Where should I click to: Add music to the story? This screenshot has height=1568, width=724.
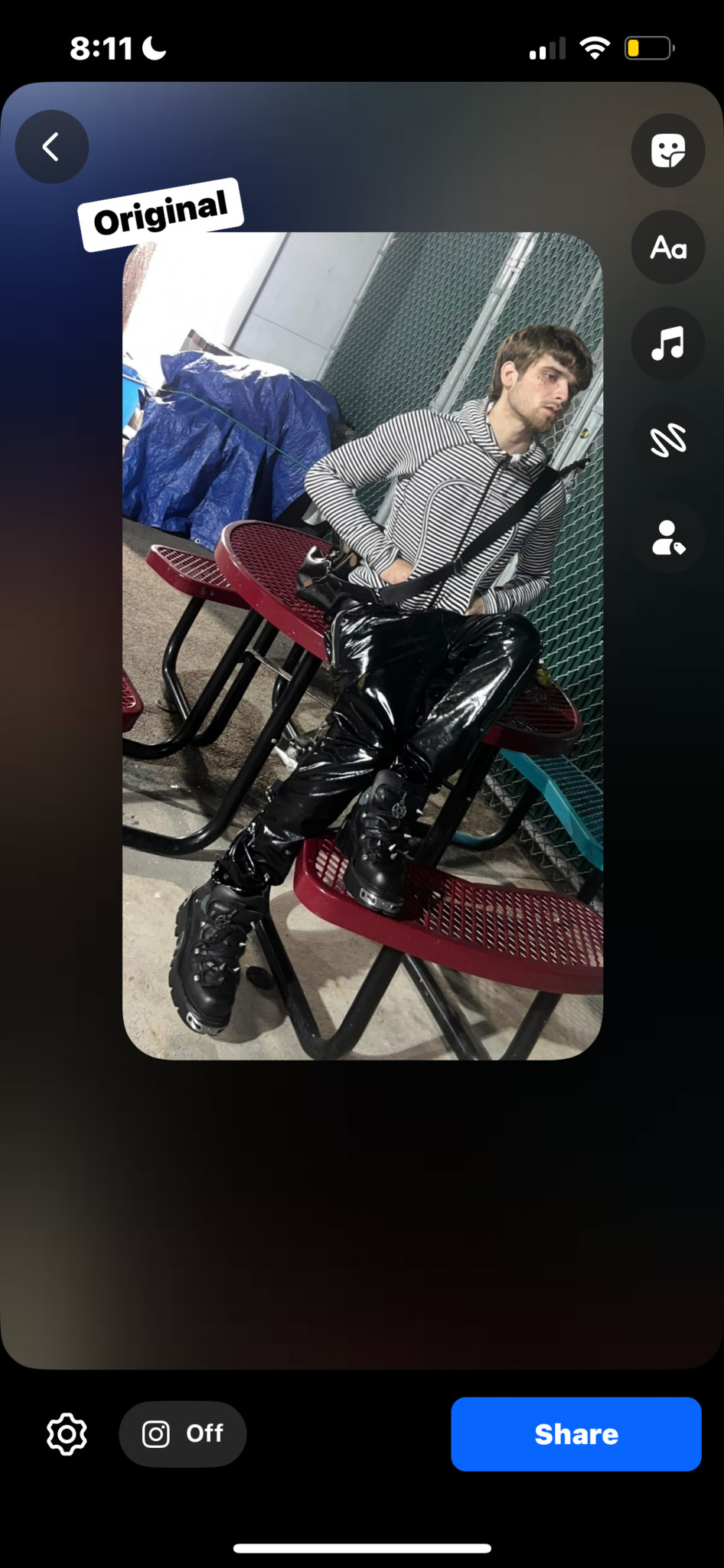[x=667, y=344]
